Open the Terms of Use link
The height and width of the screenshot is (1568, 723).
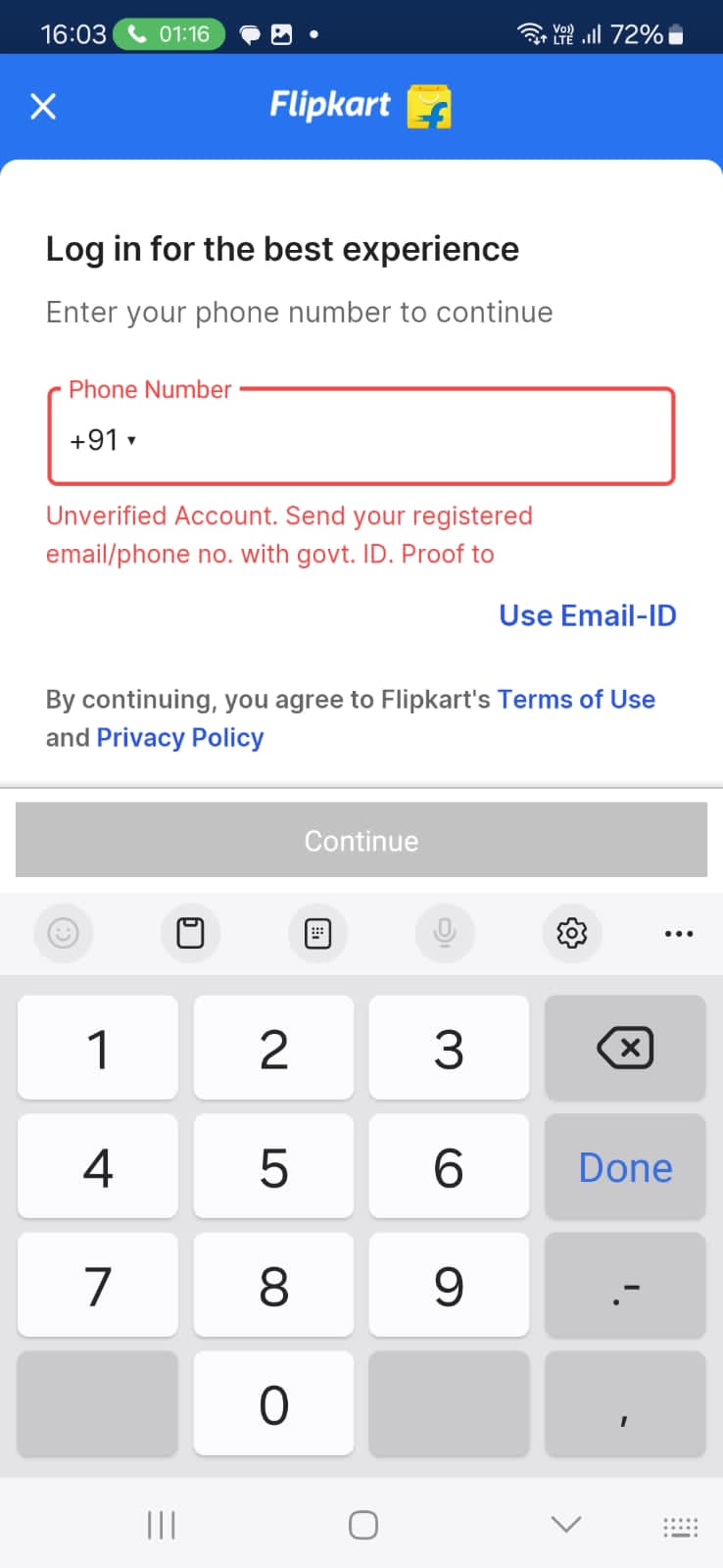tap(576, 700)
